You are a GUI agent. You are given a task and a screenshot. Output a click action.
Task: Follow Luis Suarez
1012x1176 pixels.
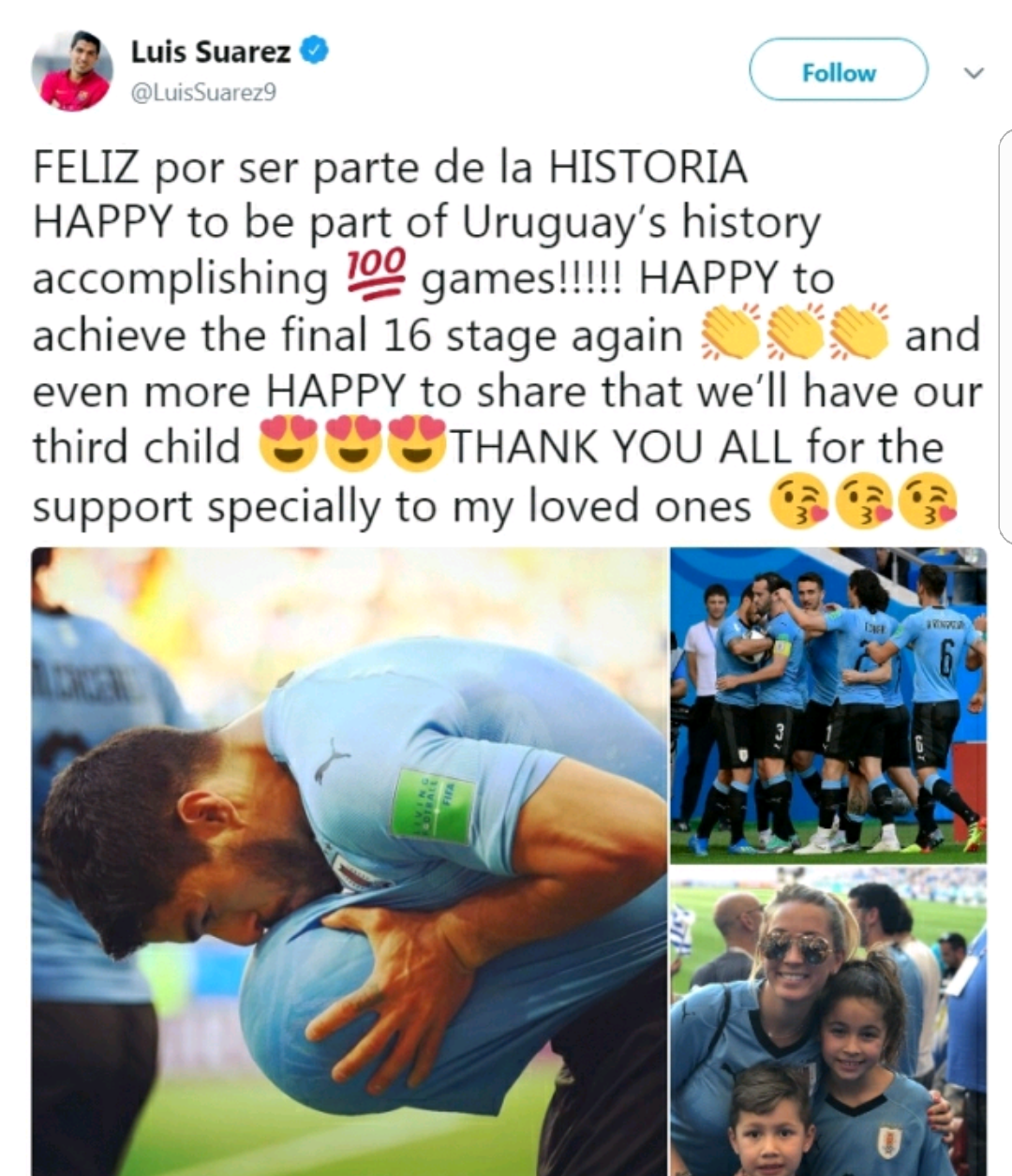coord(838,71)
